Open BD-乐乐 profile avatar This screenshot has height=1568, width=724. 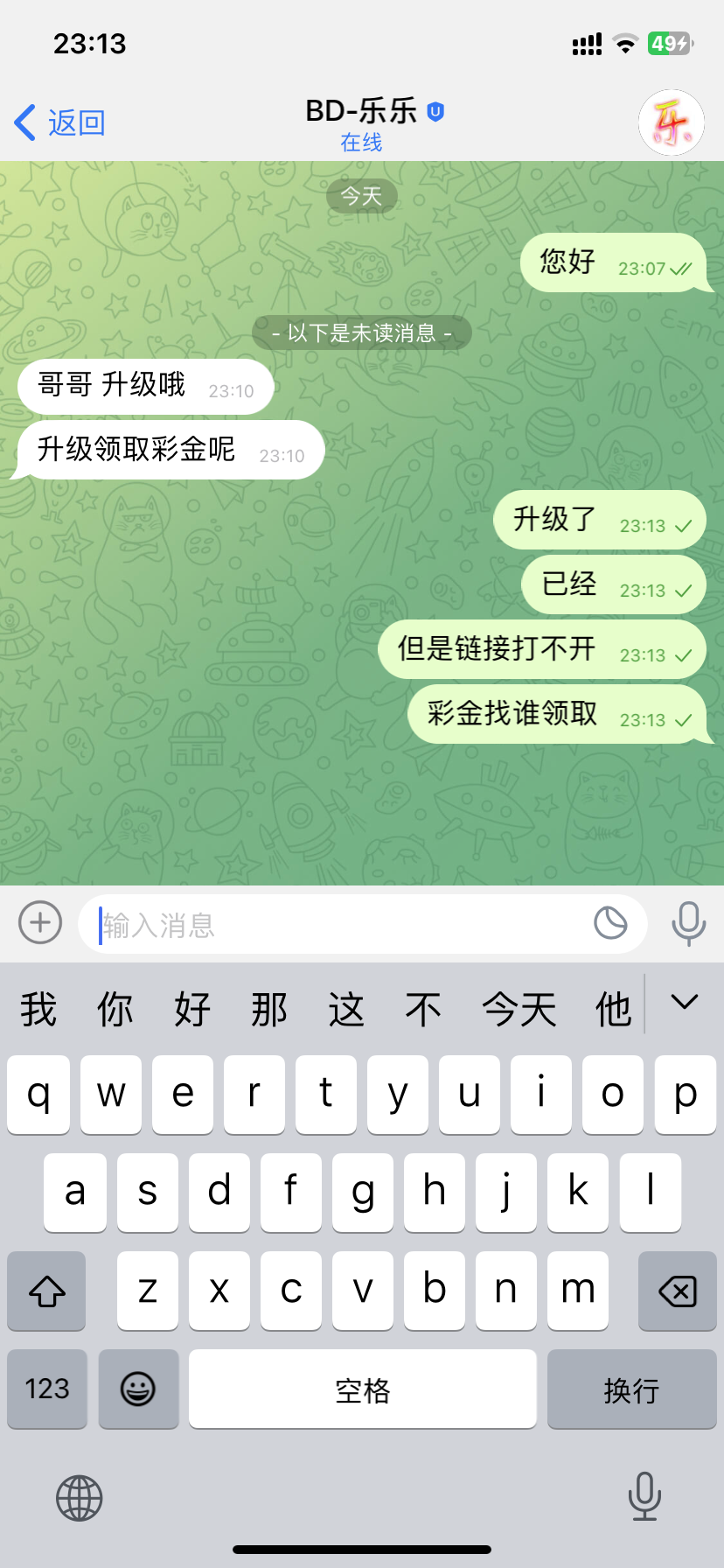click(x=671, y=122)
